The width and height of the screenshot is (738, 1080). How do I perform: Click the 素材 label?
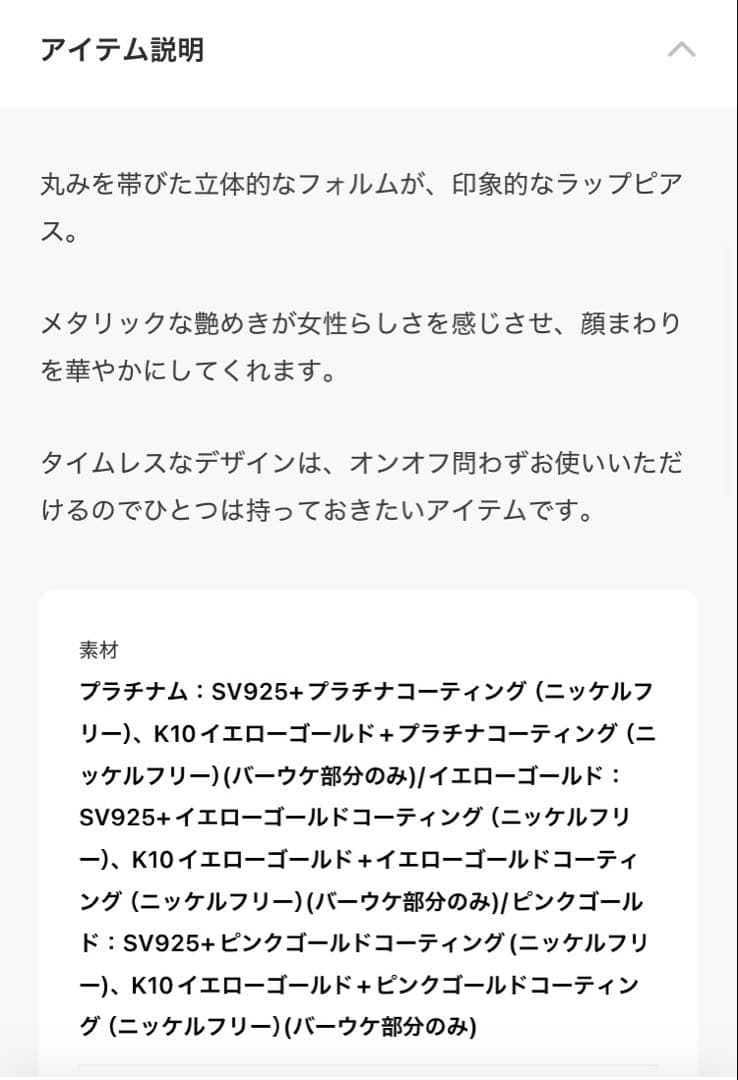96,650
